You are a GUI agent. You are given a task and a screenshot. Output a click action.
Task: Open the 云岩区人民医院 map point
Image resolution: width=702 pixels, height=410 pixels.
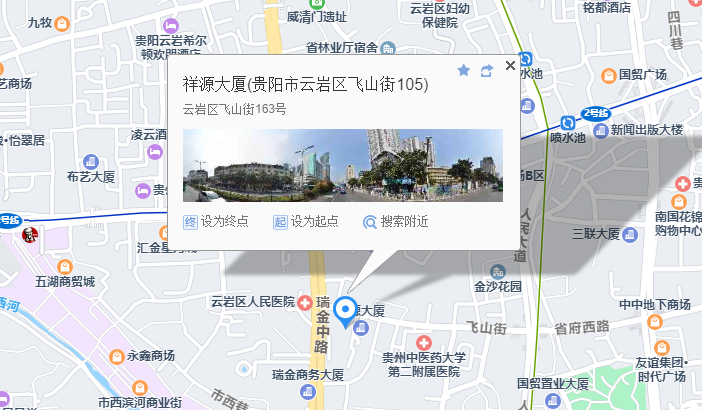(304, 301)
